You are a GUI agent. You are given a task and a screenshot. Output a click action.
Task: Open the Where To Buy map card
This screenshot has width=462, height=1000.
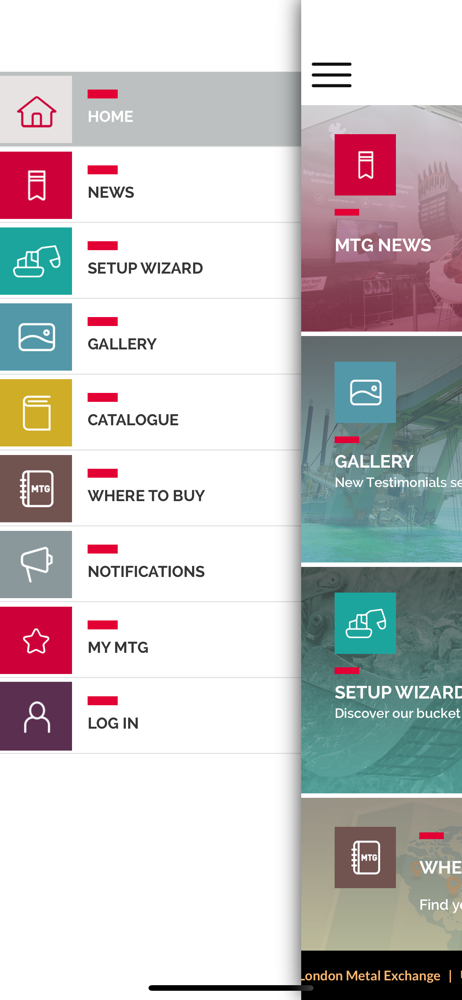(382, 874)
